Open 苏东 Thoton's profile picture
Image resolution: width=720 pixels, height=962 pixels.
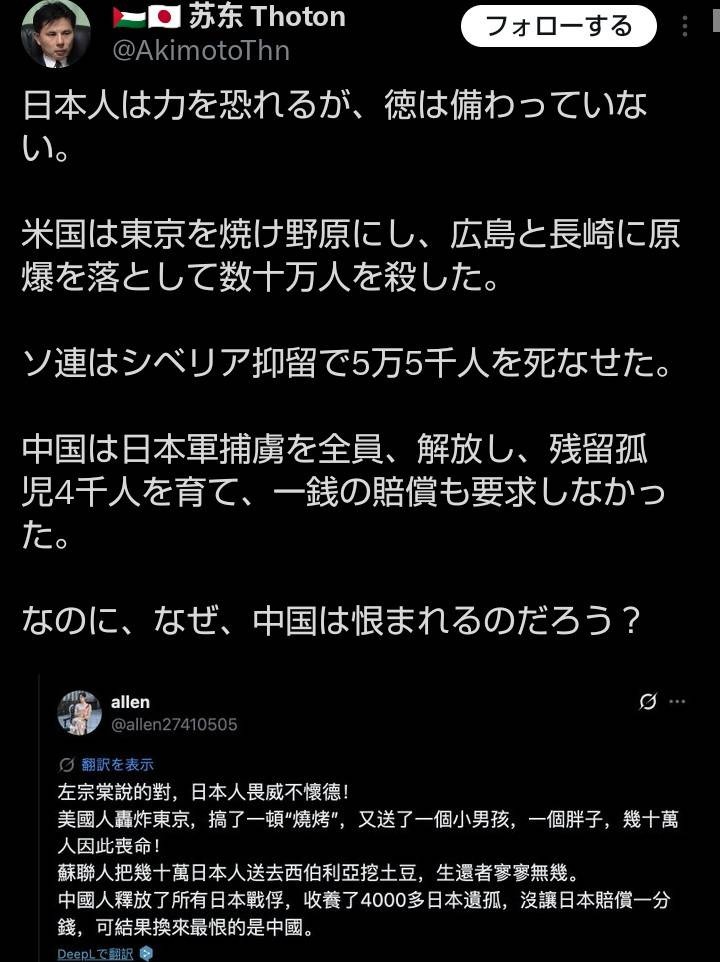coord(56,34)
